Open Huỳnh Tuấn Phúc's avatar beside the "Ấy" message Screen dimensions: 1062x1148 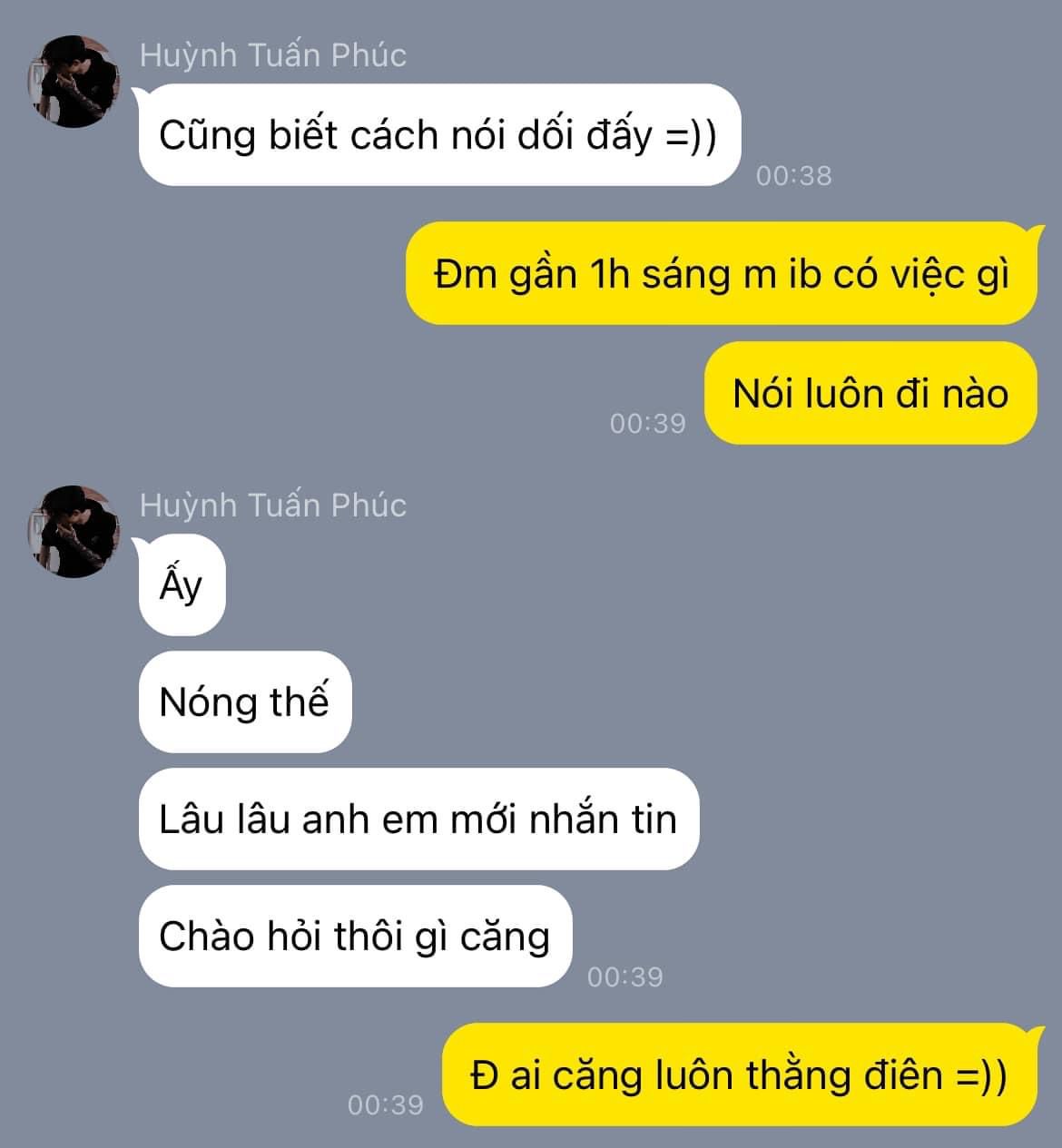[x=74, y=532]
